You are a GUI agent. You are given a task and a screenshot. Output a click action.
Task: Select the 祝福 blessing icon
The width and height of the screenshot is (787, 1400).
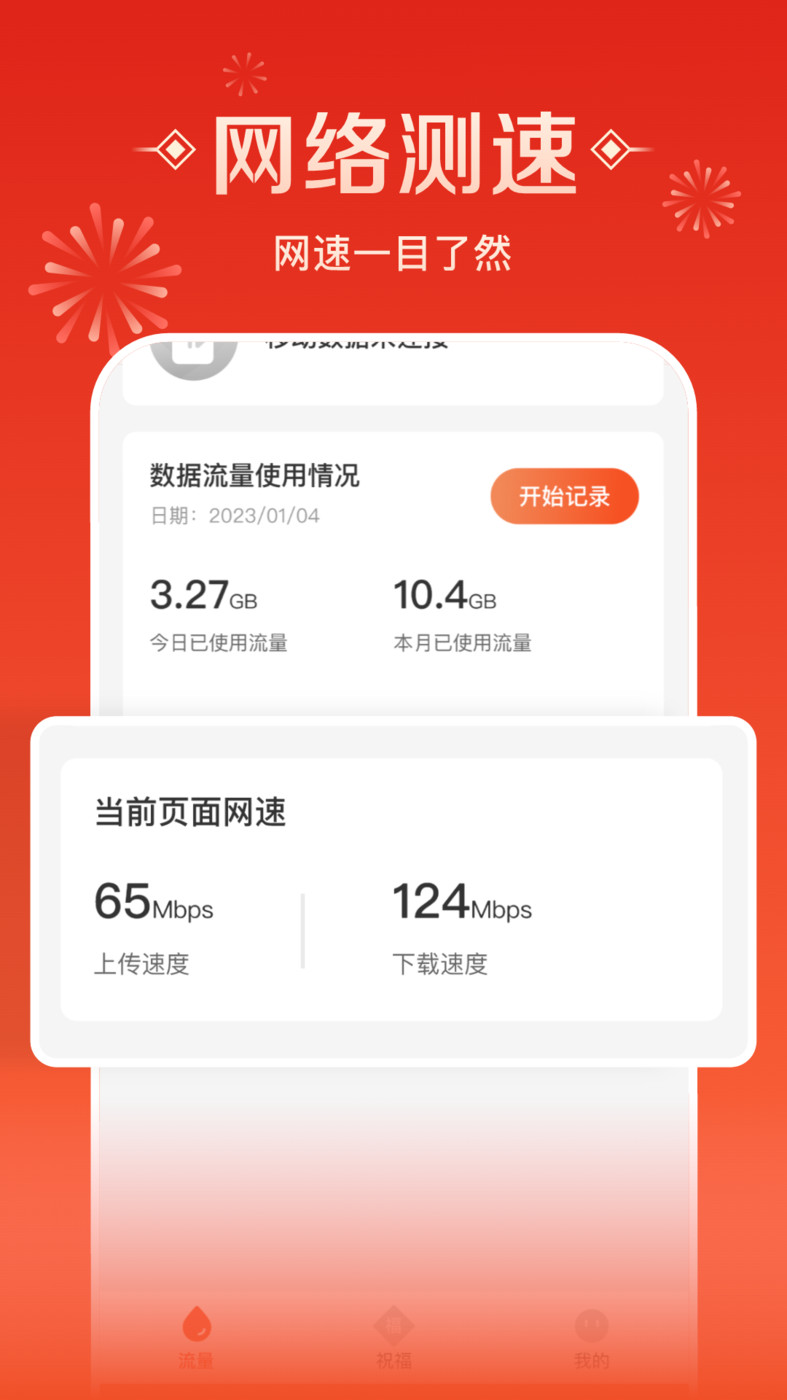coord(393,1322)
